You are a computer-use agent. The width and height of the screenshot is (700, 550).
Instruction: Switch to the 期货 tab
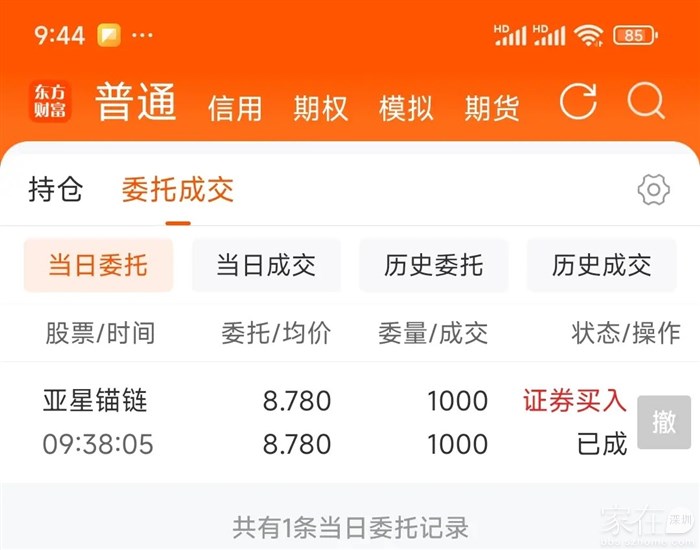pos(492,108)
